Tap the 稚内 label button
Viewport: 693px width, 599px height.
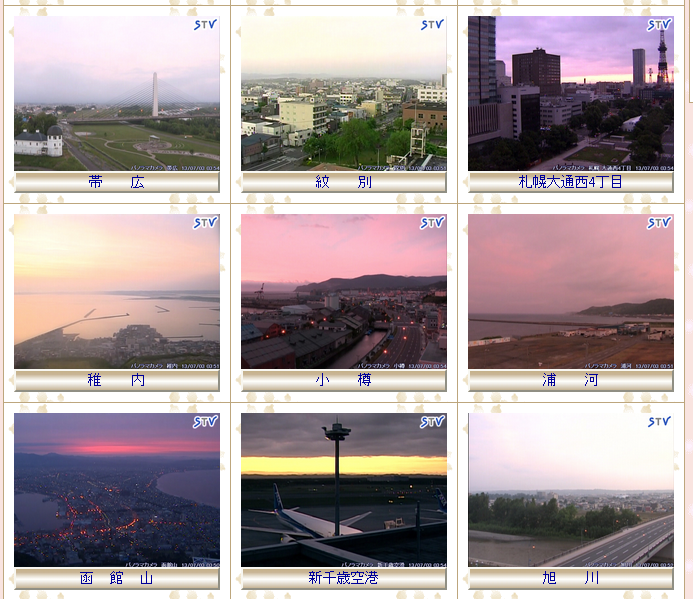116,380
